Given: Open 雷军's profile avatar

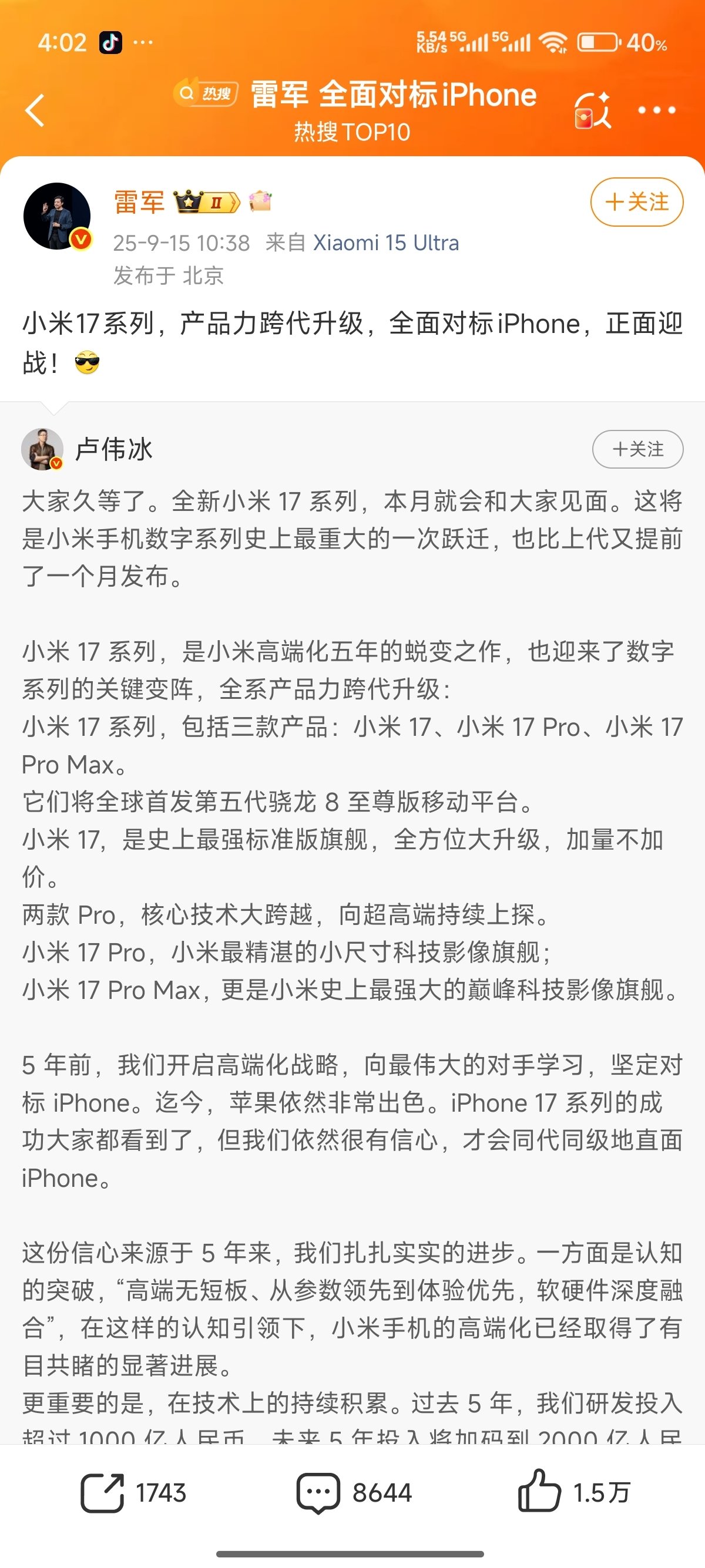Looking at the screenshot, I should 56,216.
